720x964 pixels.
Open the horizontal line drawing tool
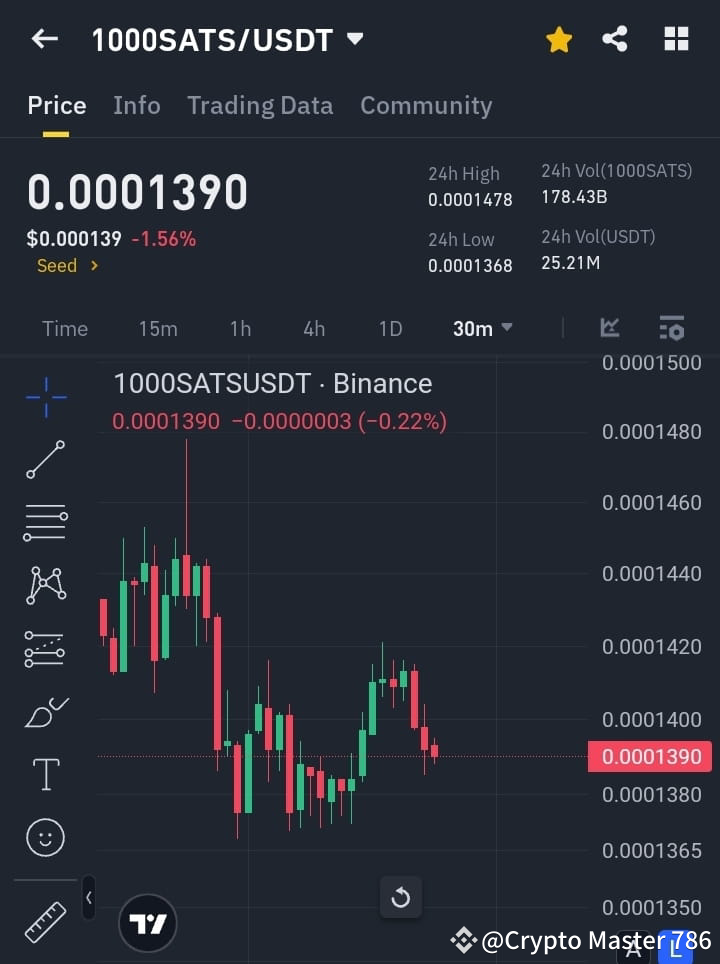point(45,523)
